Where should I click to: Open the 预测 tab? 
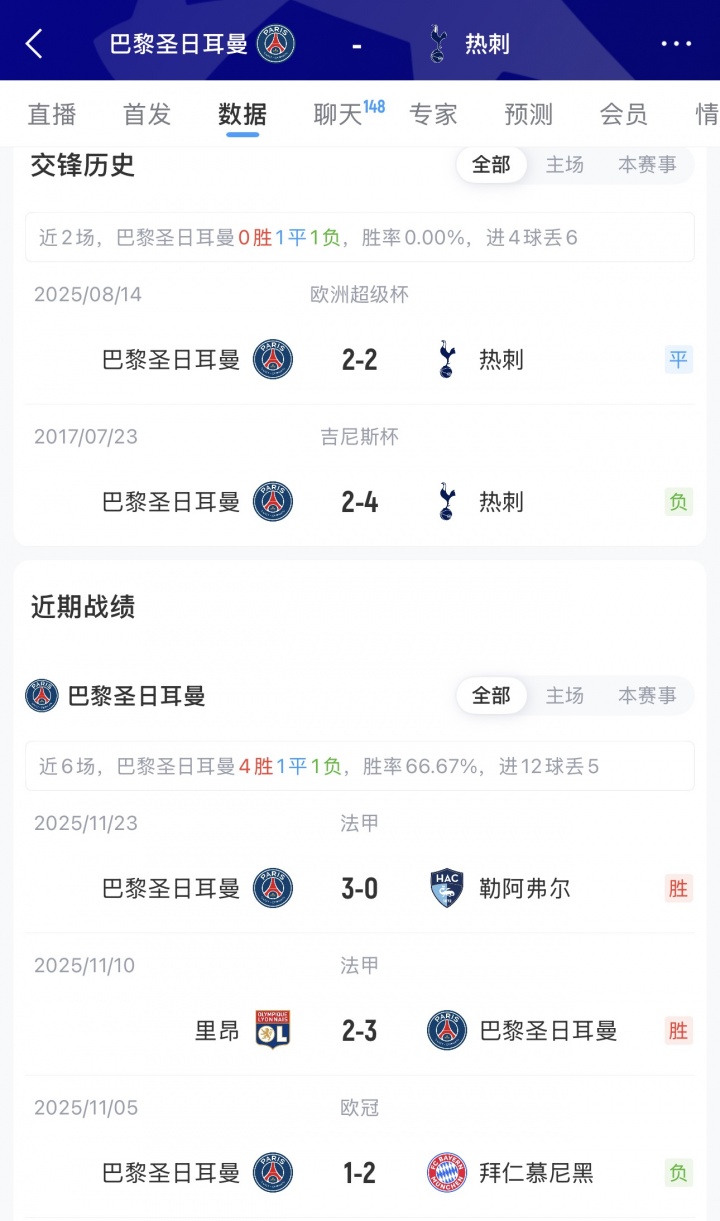pyautogui.click(x=528, y=114)
